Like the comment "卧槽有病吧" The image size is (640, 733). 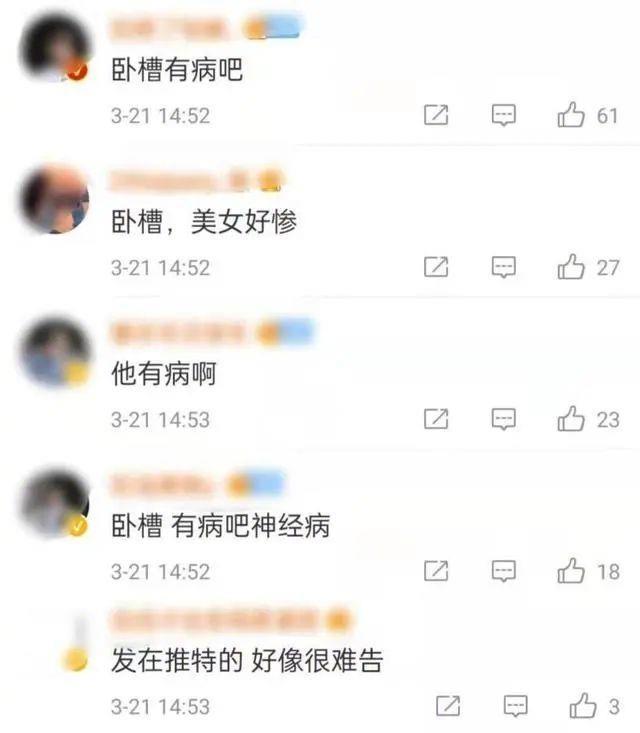(x=571, y=116)
